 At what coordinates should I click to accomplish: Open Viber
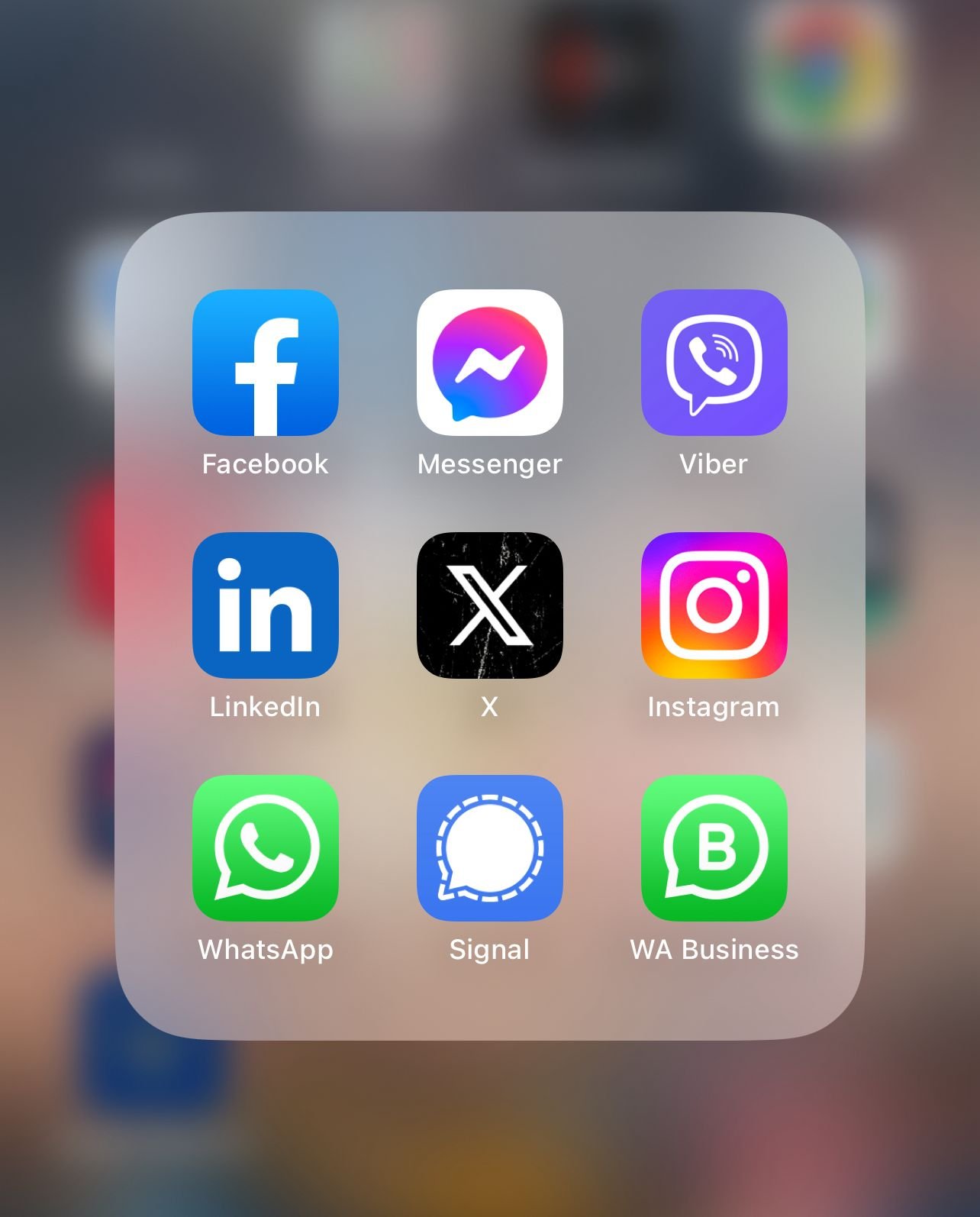click(714, 363)
